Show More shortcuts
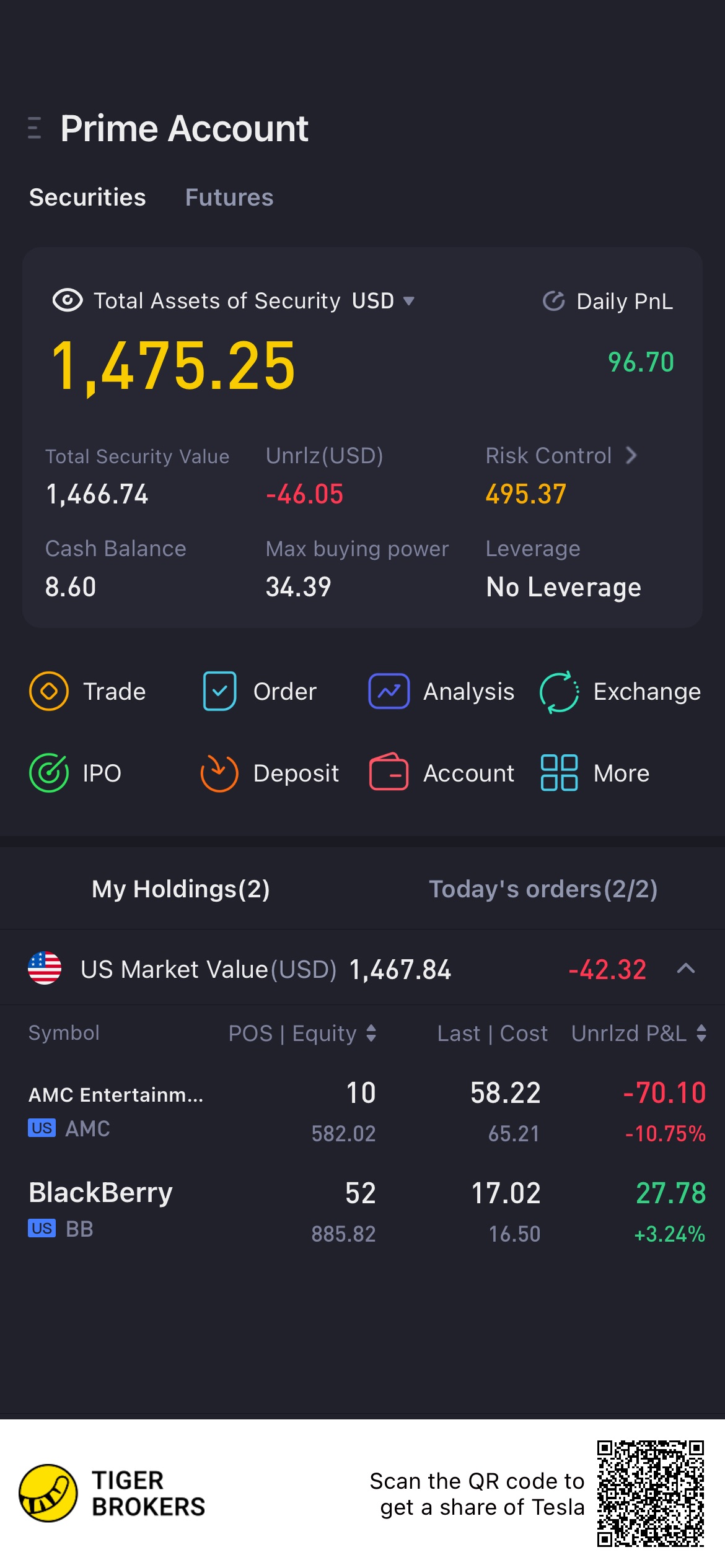 595,773
